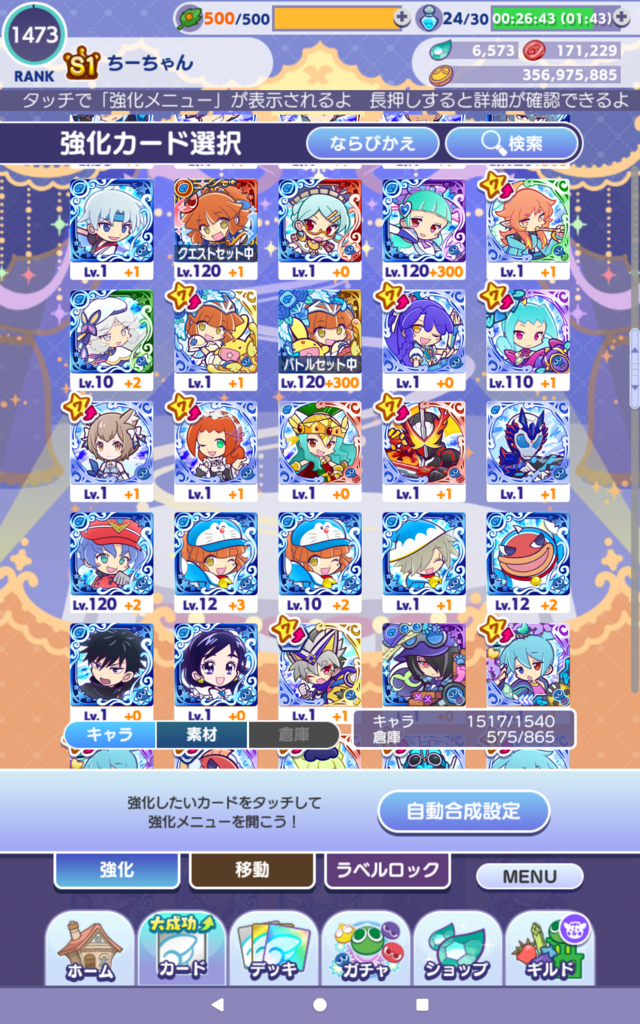
Task: Switch to the 素材 materials tab
Action: click(202, 734)
